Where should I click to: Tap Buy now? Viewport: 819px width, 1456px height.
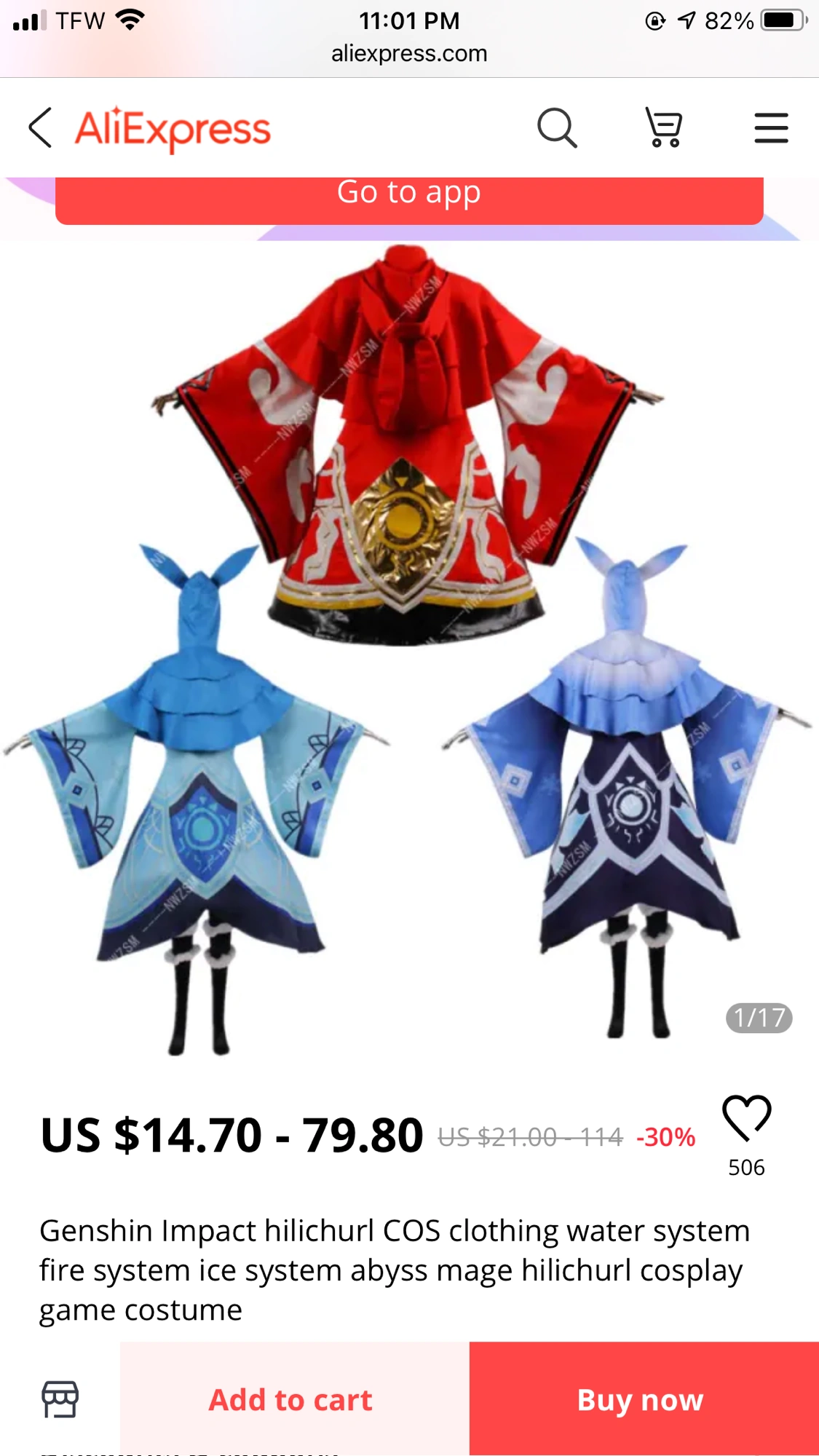(641, 1399)
